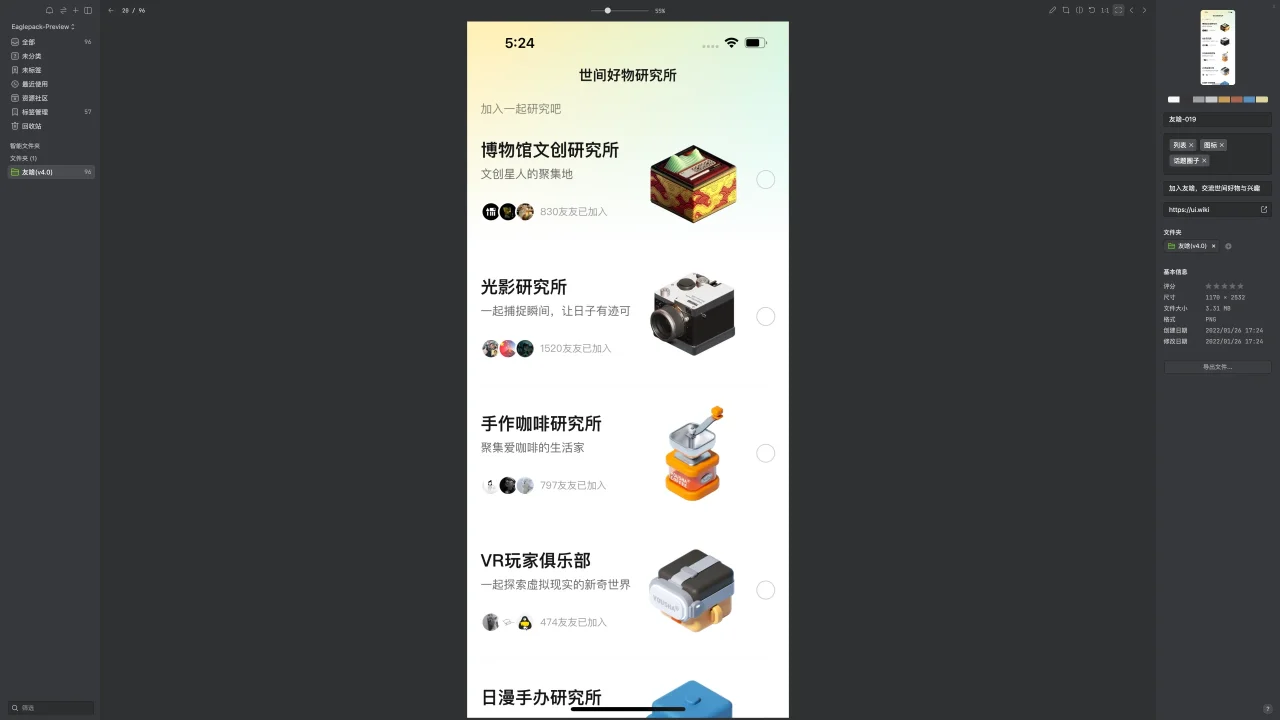1280x720 pixels.
Task: Open the 未标签 list
Action: click(32, 70)
